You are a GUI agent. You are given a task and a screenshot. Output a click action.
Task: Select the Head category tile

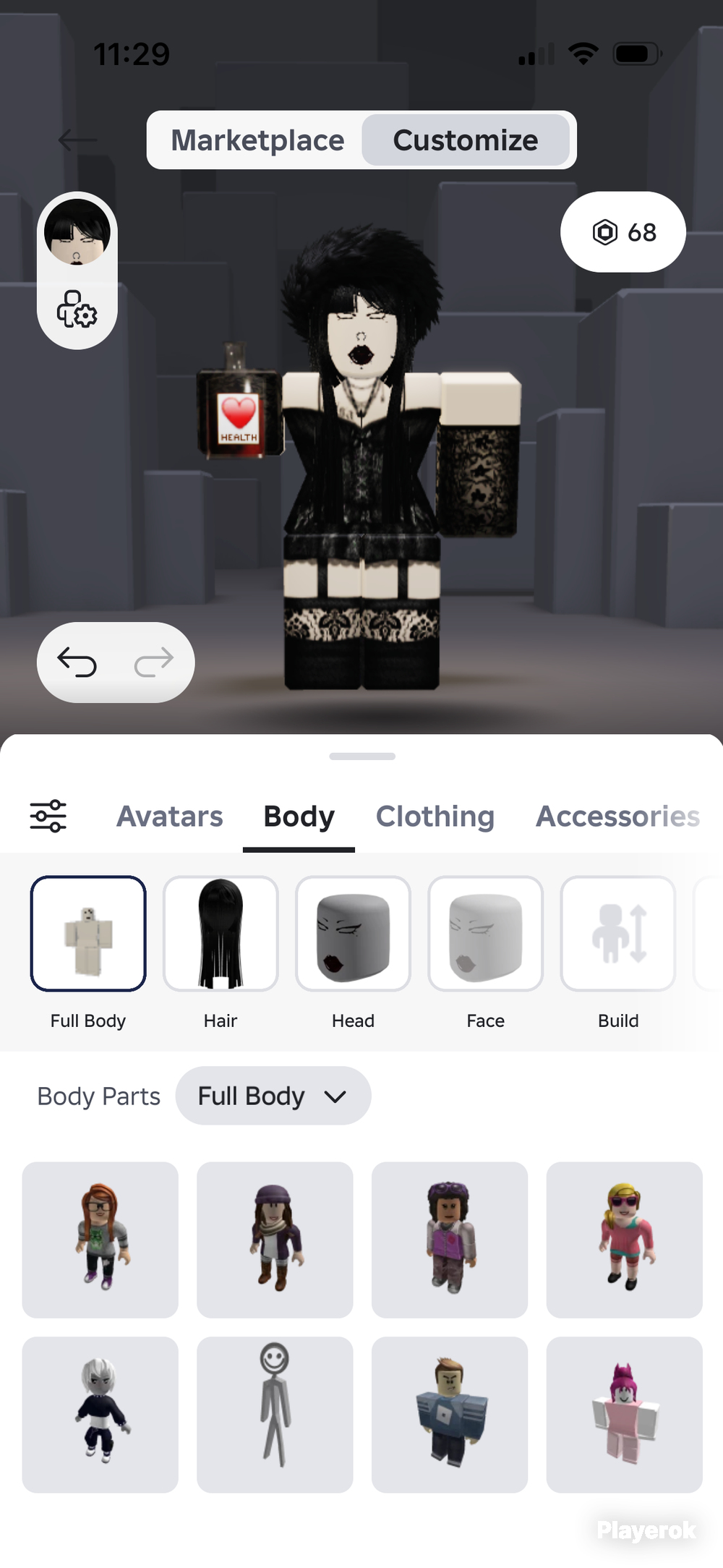[x=353, y=934]
